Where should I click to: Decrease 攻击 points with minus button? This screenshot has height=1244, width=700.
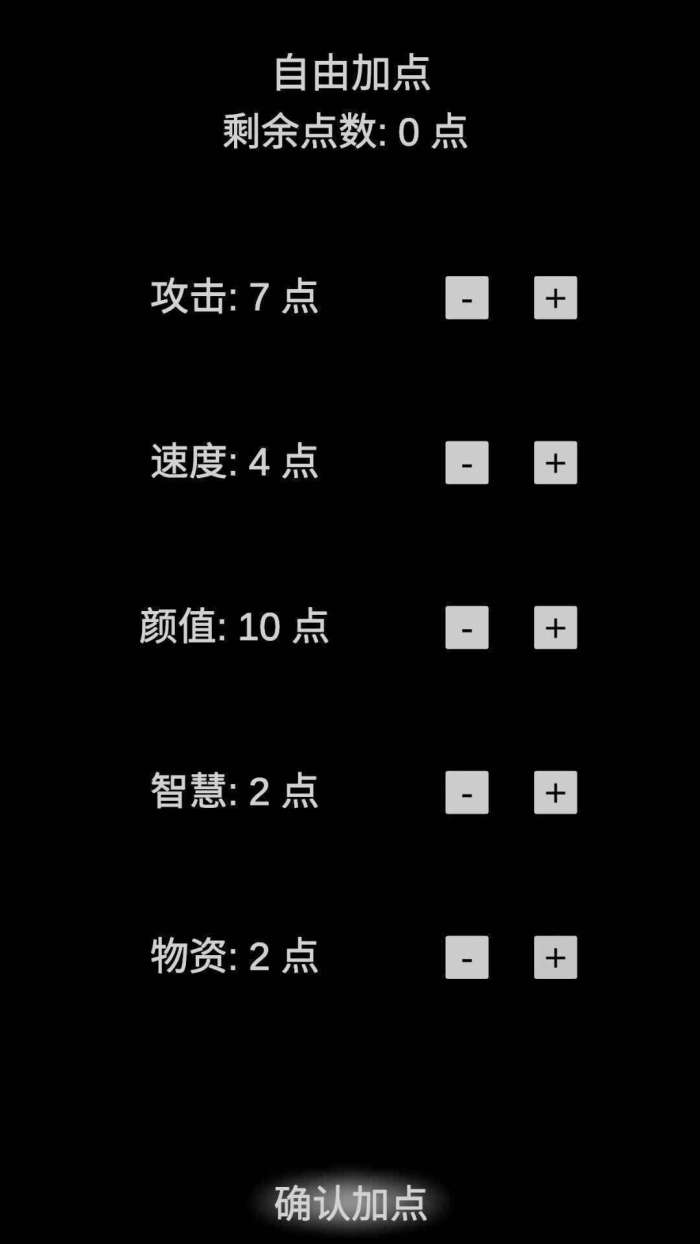tap(467, 298)
